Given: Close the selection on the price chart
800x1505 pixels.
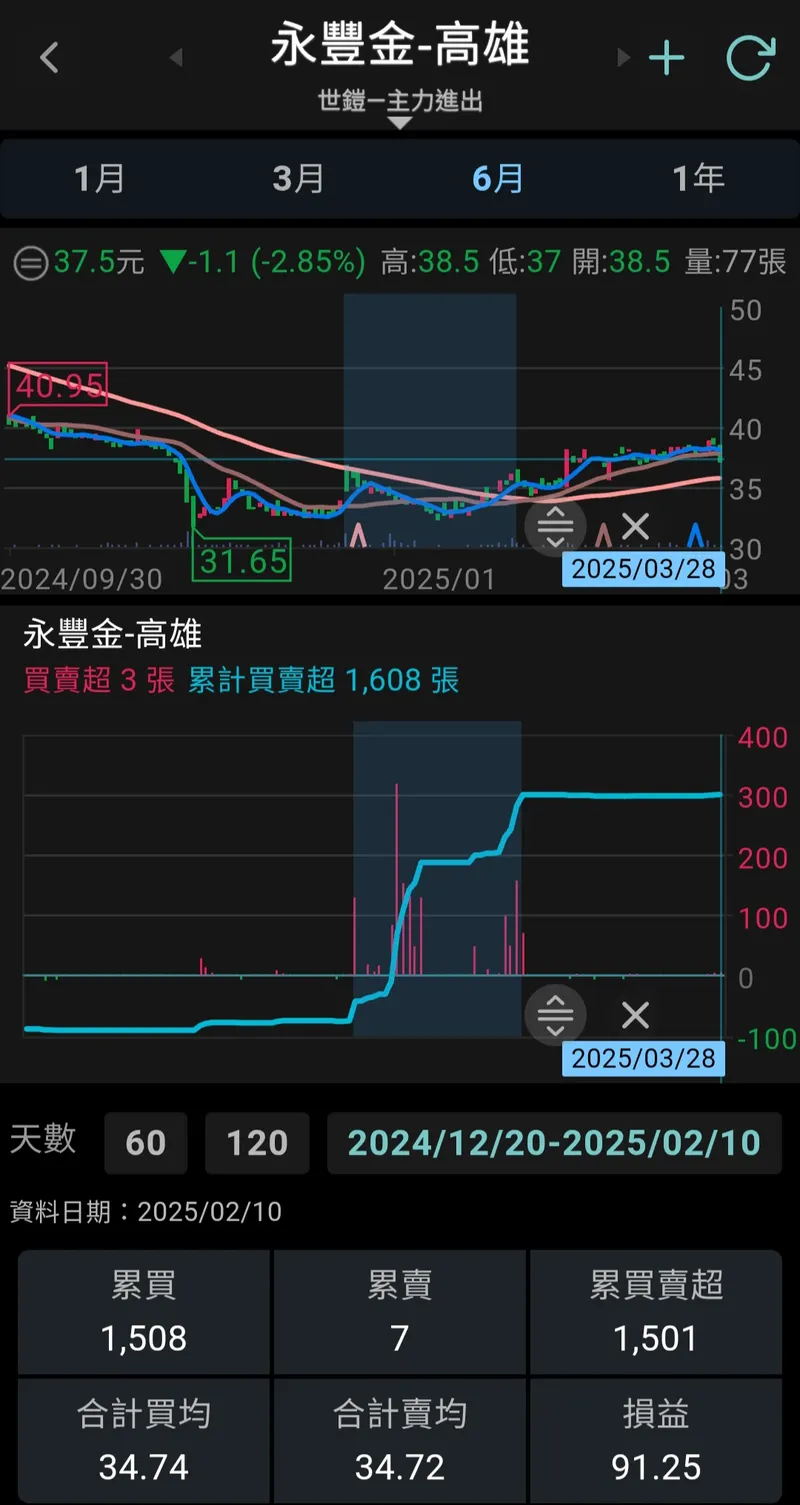Looking at the screenshot, I should [x=635, y=525].
